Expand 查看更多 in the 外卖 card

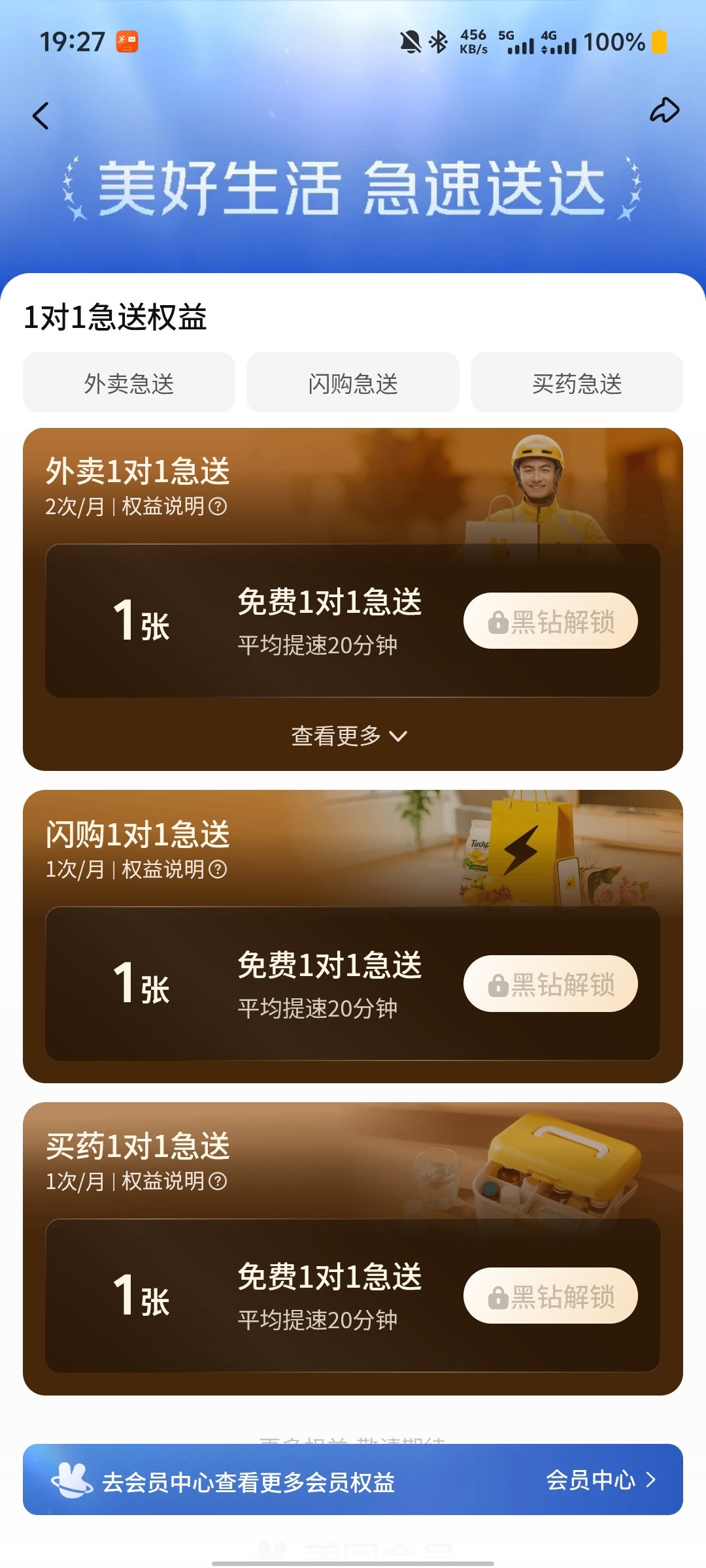pyautogui.click(x=348, y=736)
